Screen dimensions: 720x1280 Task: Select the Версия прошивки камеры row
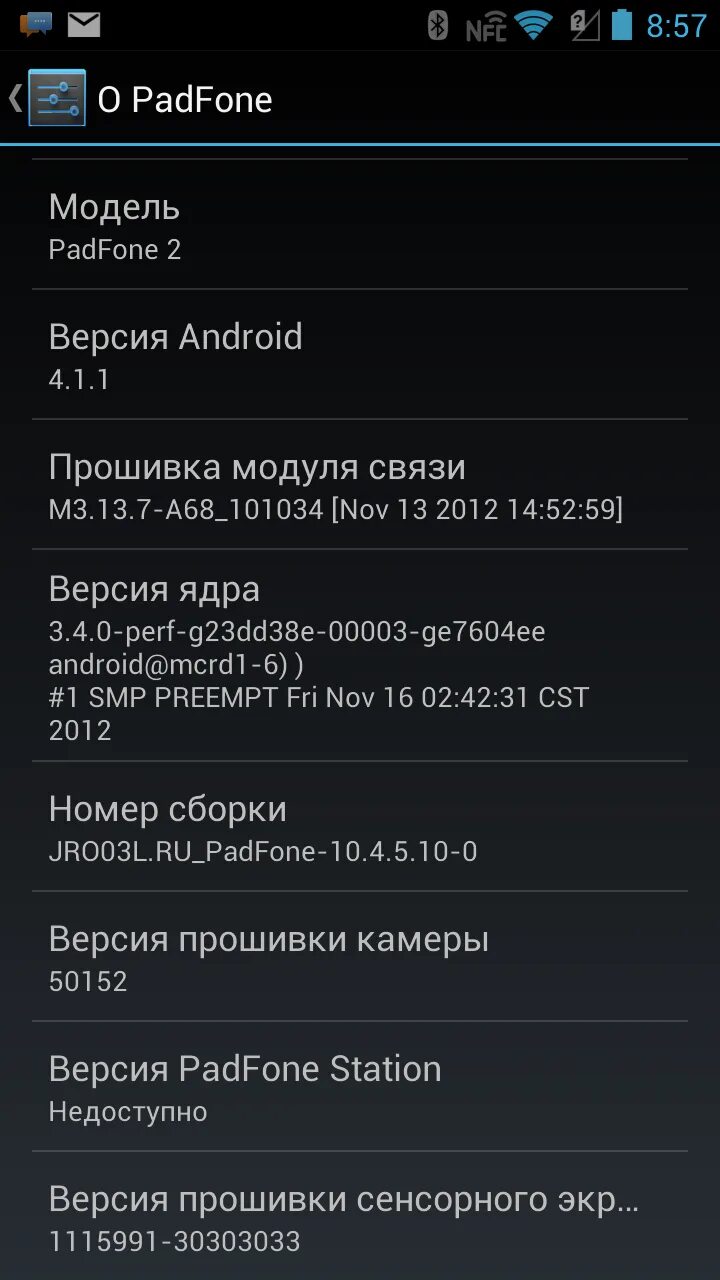point(360,956)
